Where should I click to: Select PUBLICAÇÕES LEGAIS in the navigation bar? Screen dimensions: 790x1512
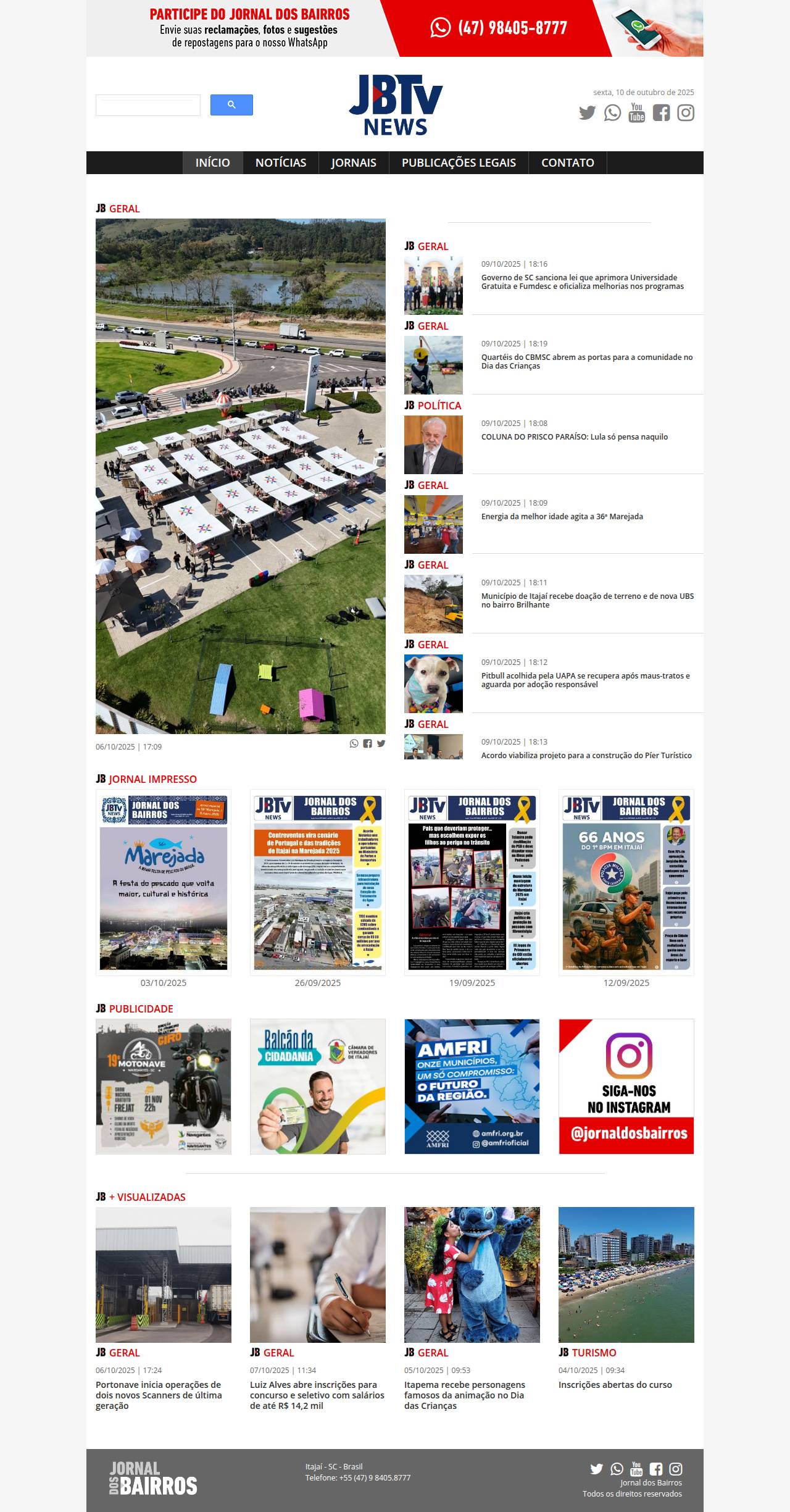pyautogui.click(x=459, y=163)
